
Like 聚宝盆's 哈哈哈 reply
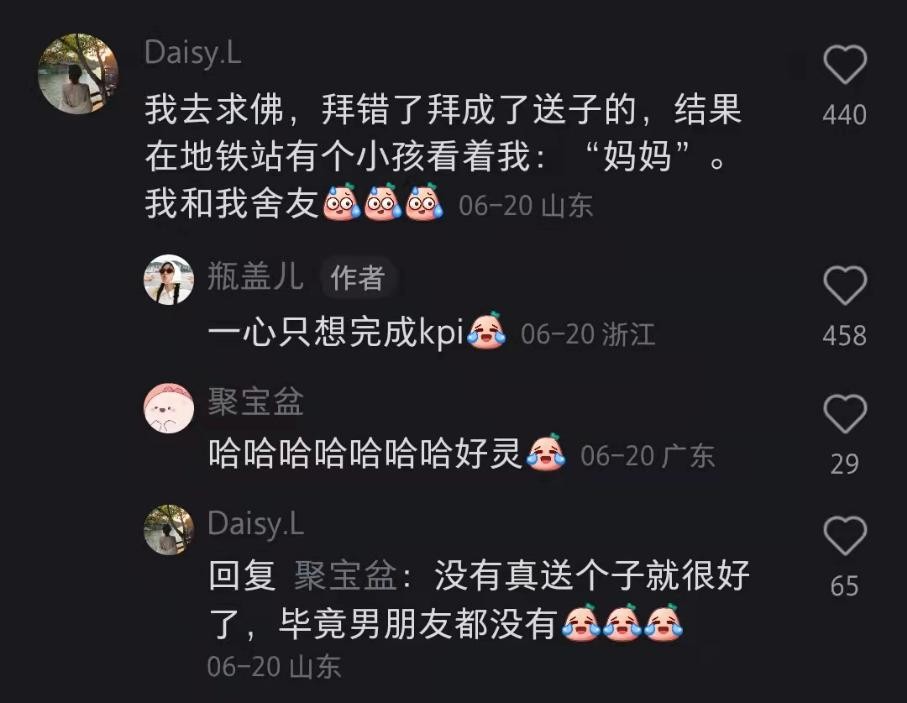point(844,414)
